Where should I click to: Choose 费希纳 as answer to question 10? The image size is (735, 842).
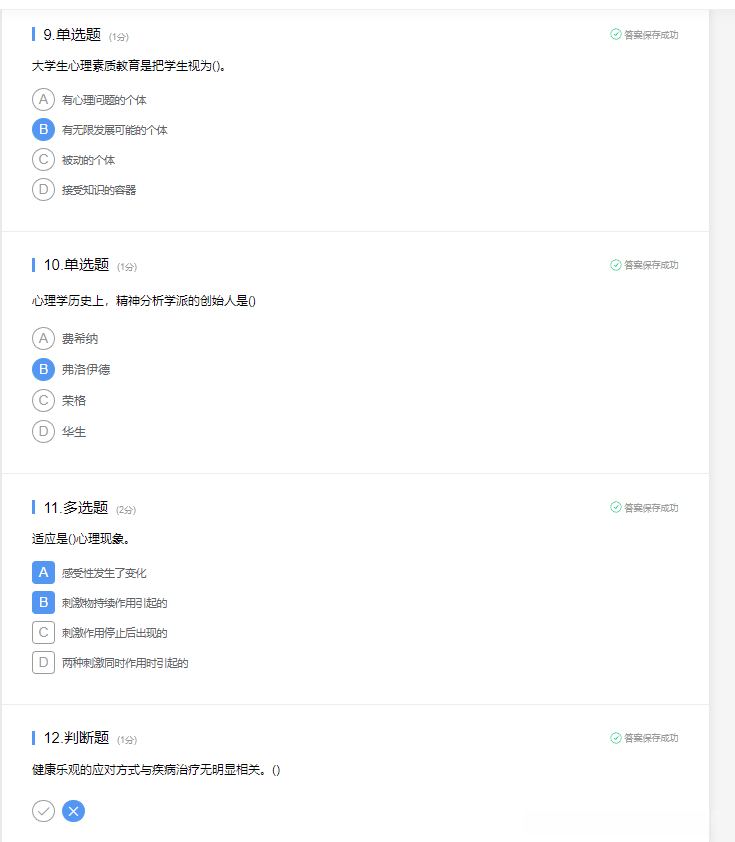tap(43, 338)
